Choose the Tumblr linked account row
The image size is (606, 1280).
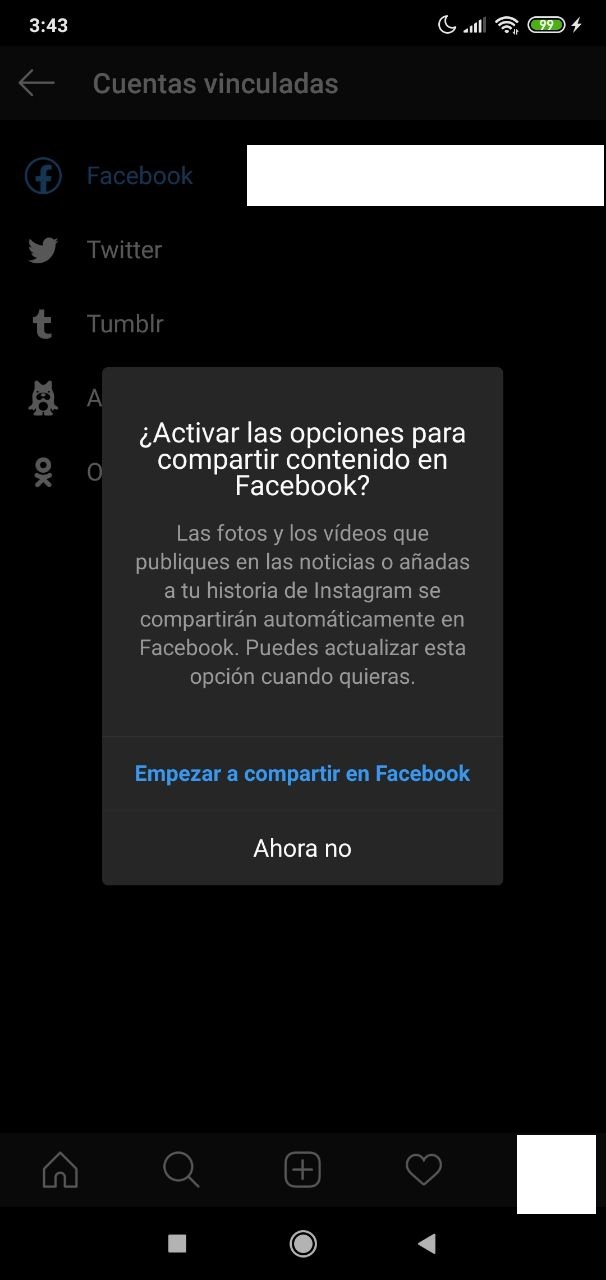pos(124,324)
